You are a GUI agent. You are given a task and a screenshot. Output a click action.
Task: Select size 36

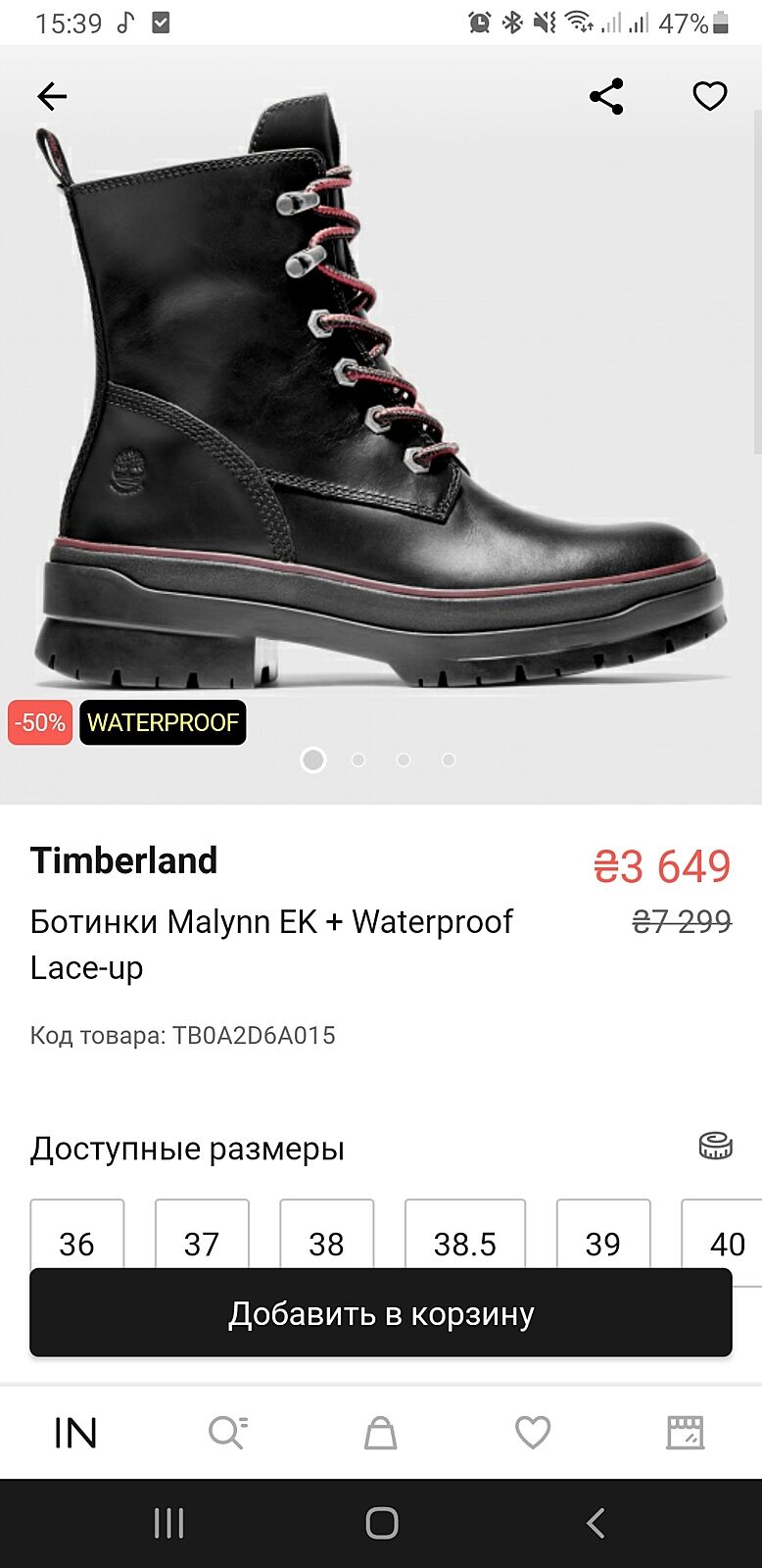(x=76, y=1237)
